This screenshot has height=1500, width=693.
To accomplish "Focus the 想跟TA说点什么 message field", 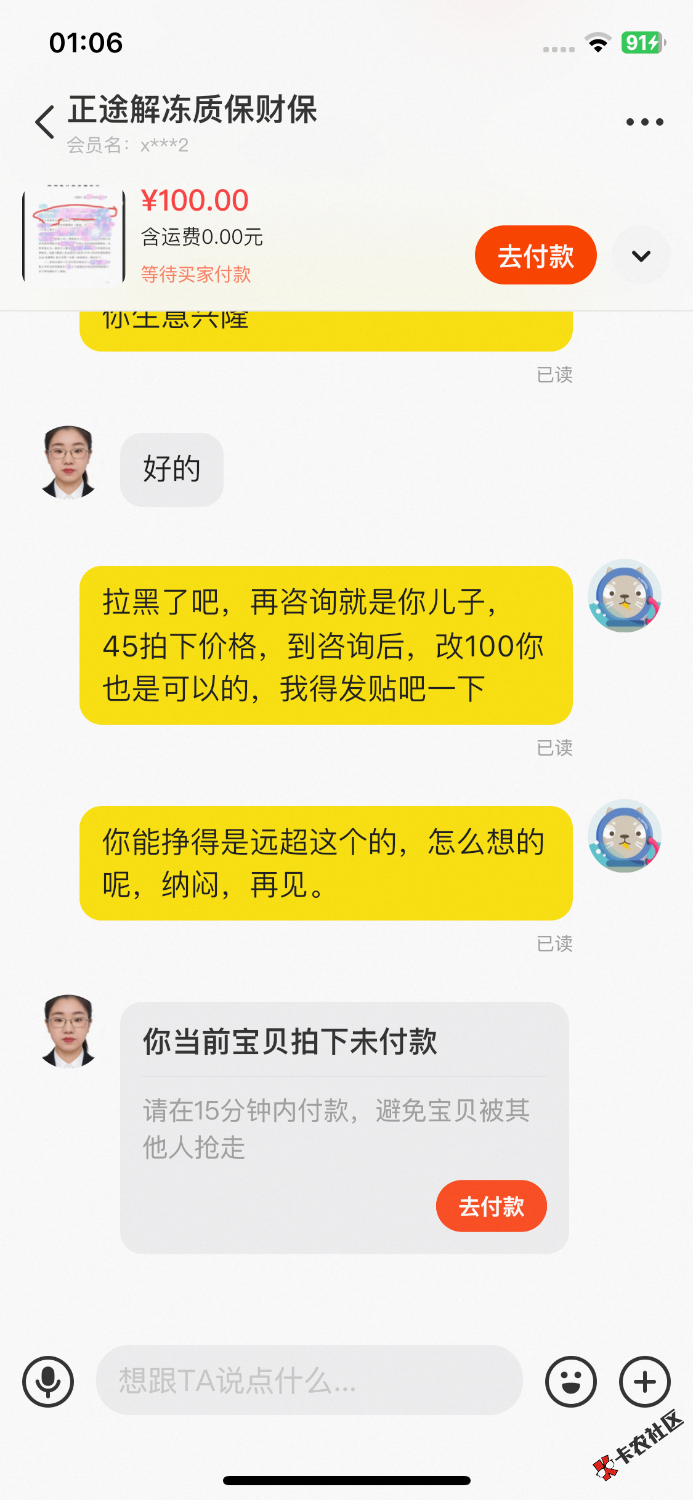I will coord(309,1382).
